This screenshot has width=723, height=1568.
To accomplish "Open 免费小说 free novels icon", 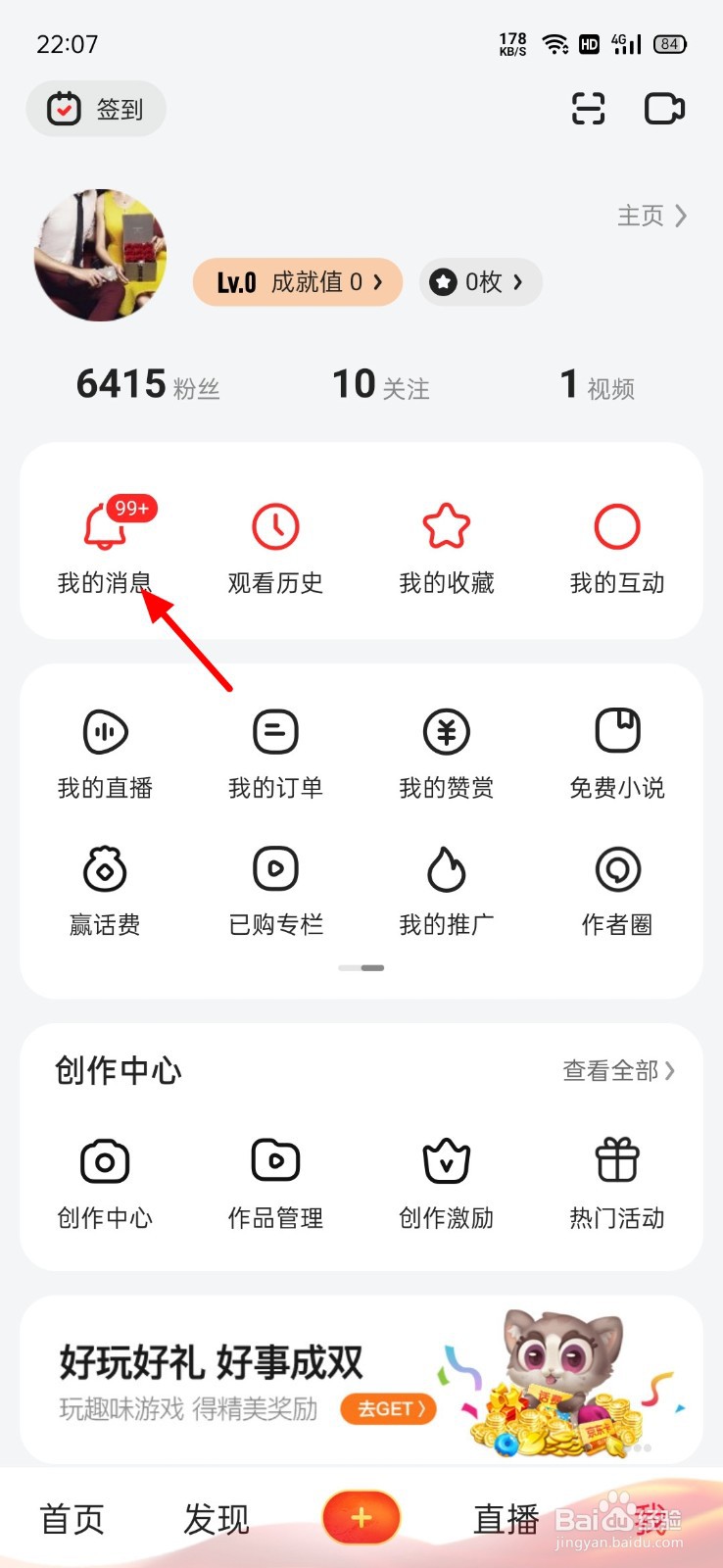I will point(616,750).
